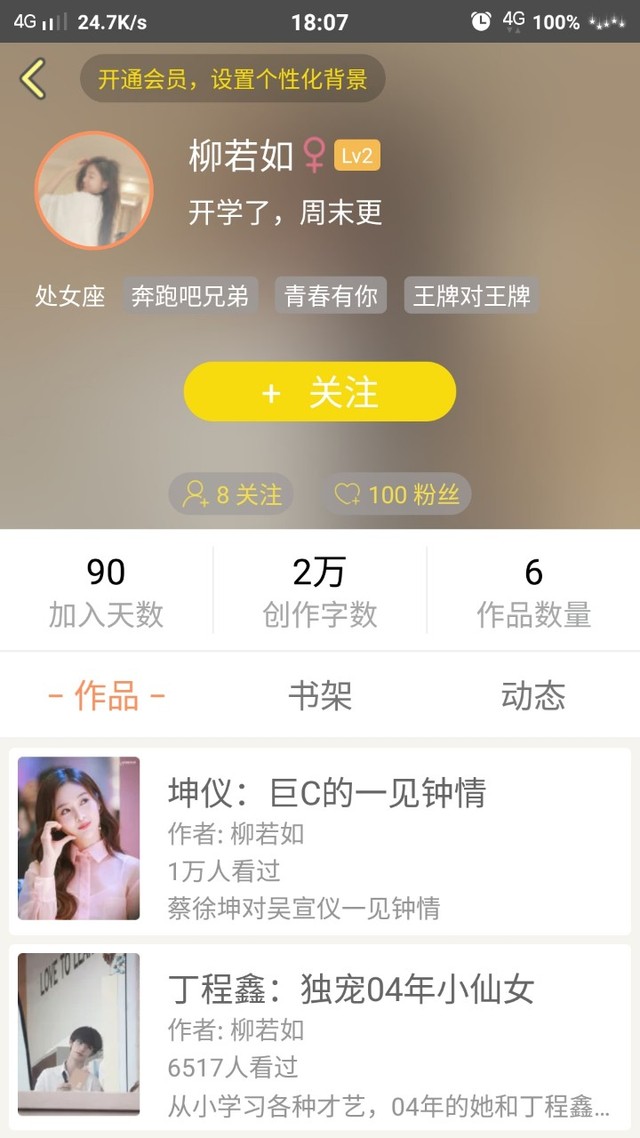The height and width of the screenshot is (1138, 640).
Task: Open the 开通会员 personalized background banner
Action: pyautogui.click(x=233, y=79)
